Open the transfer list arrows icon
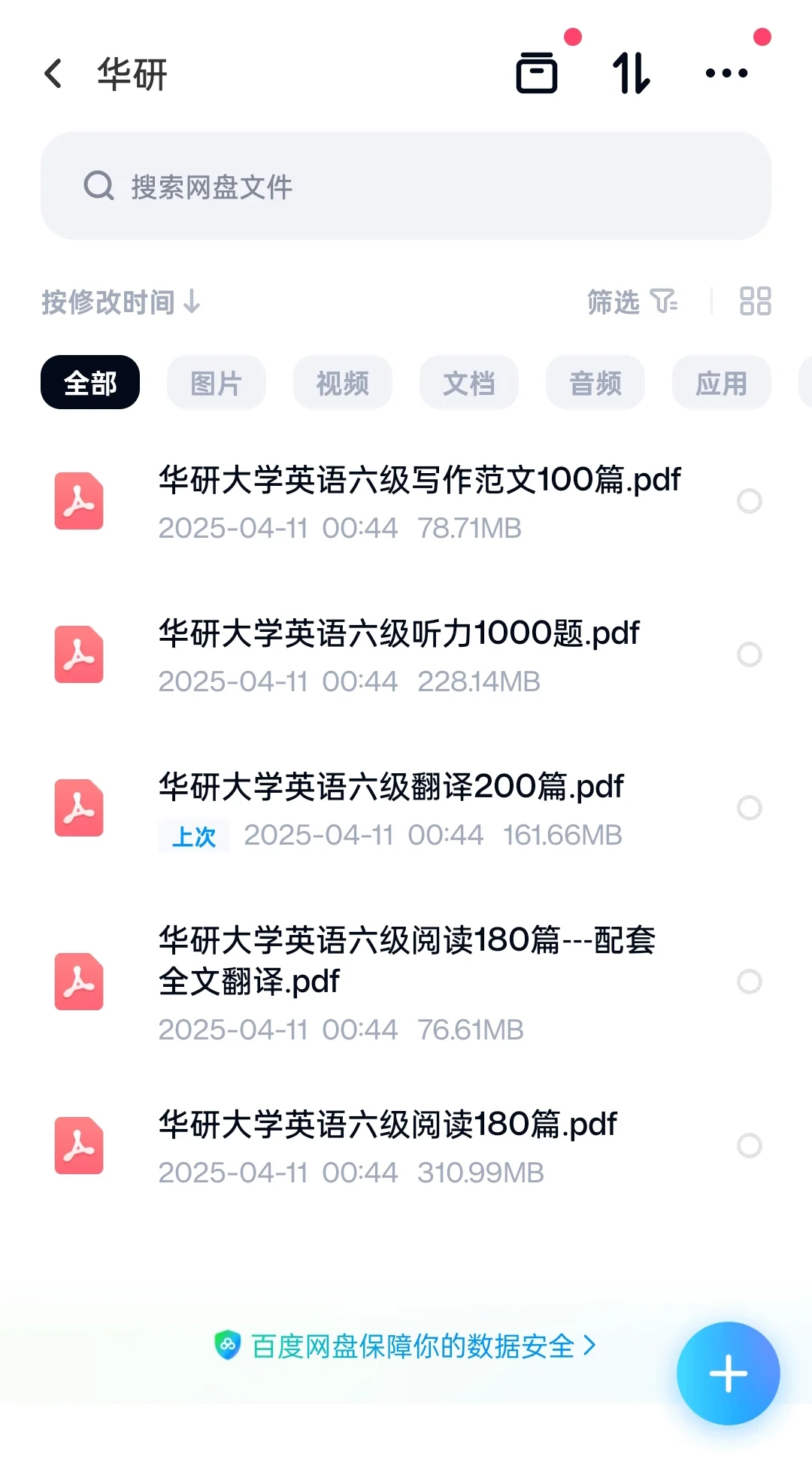 pyautogui.click(x=631, y=74)
